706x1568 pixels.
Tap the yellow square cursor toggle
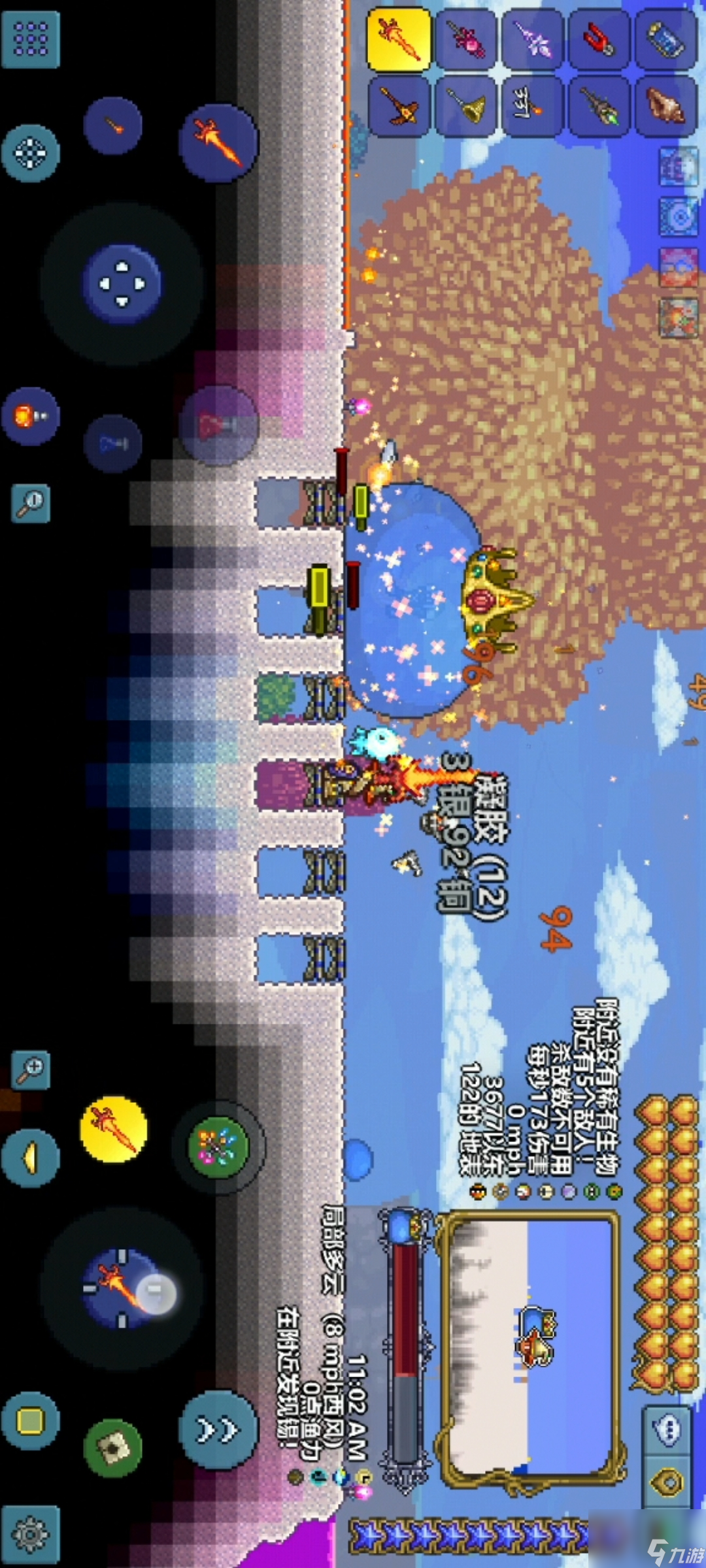(x=30, y=1421)
